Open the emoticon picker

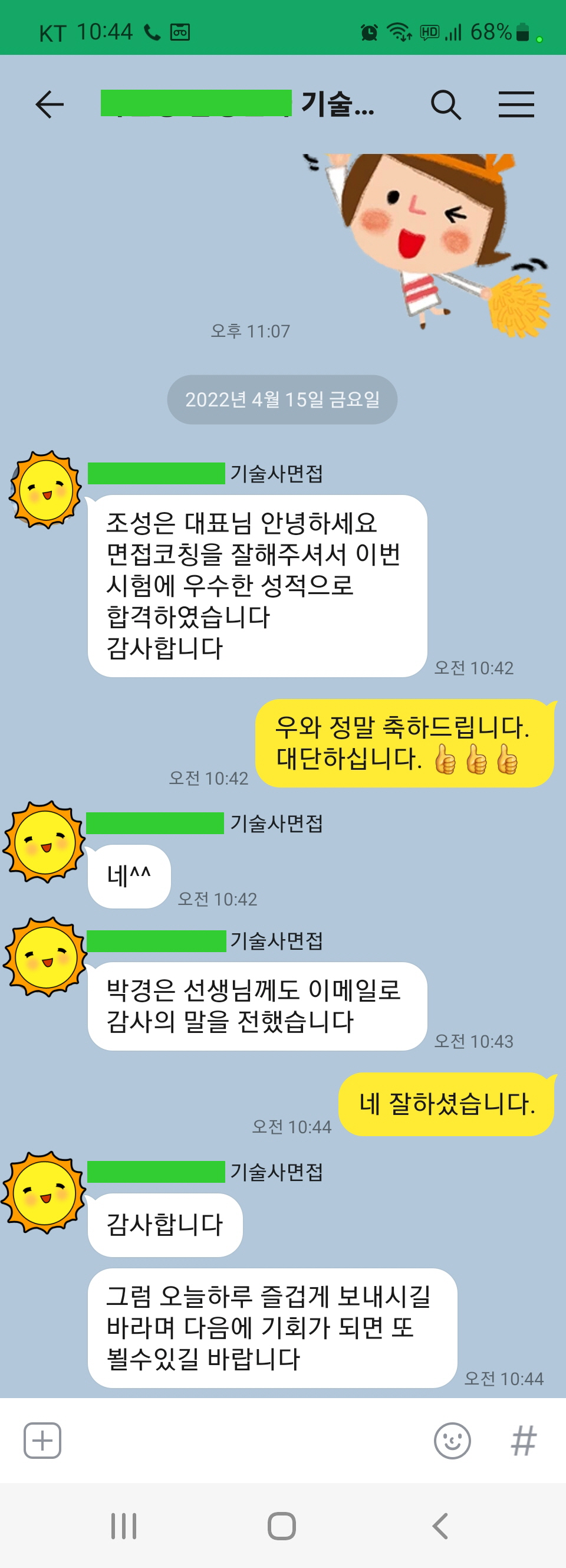[452, 1440]
